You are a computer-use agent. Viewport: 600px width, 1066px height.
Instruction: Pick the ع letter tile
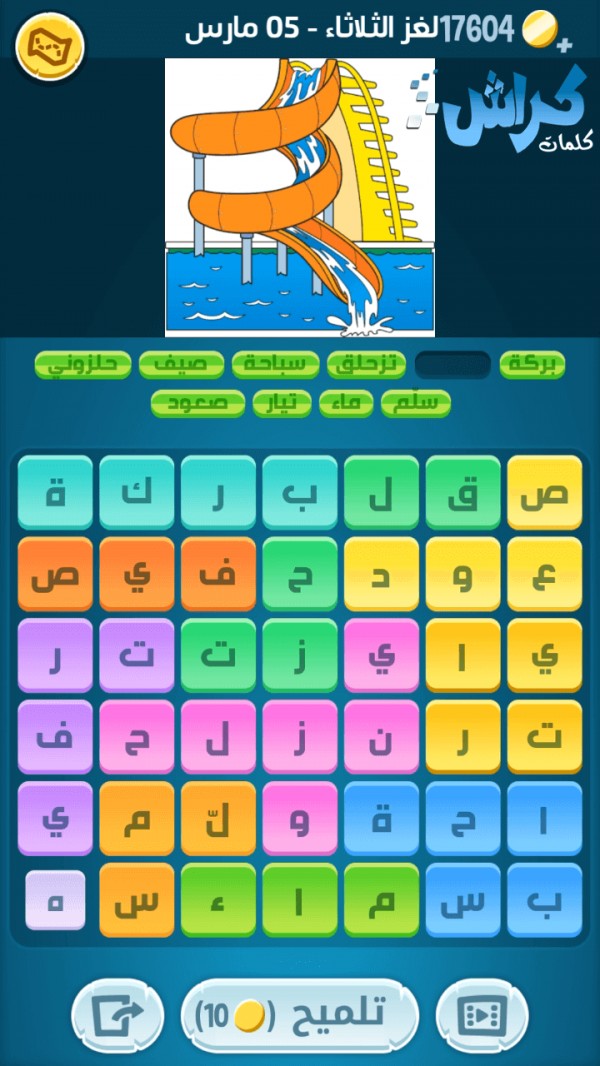[544, 574]
